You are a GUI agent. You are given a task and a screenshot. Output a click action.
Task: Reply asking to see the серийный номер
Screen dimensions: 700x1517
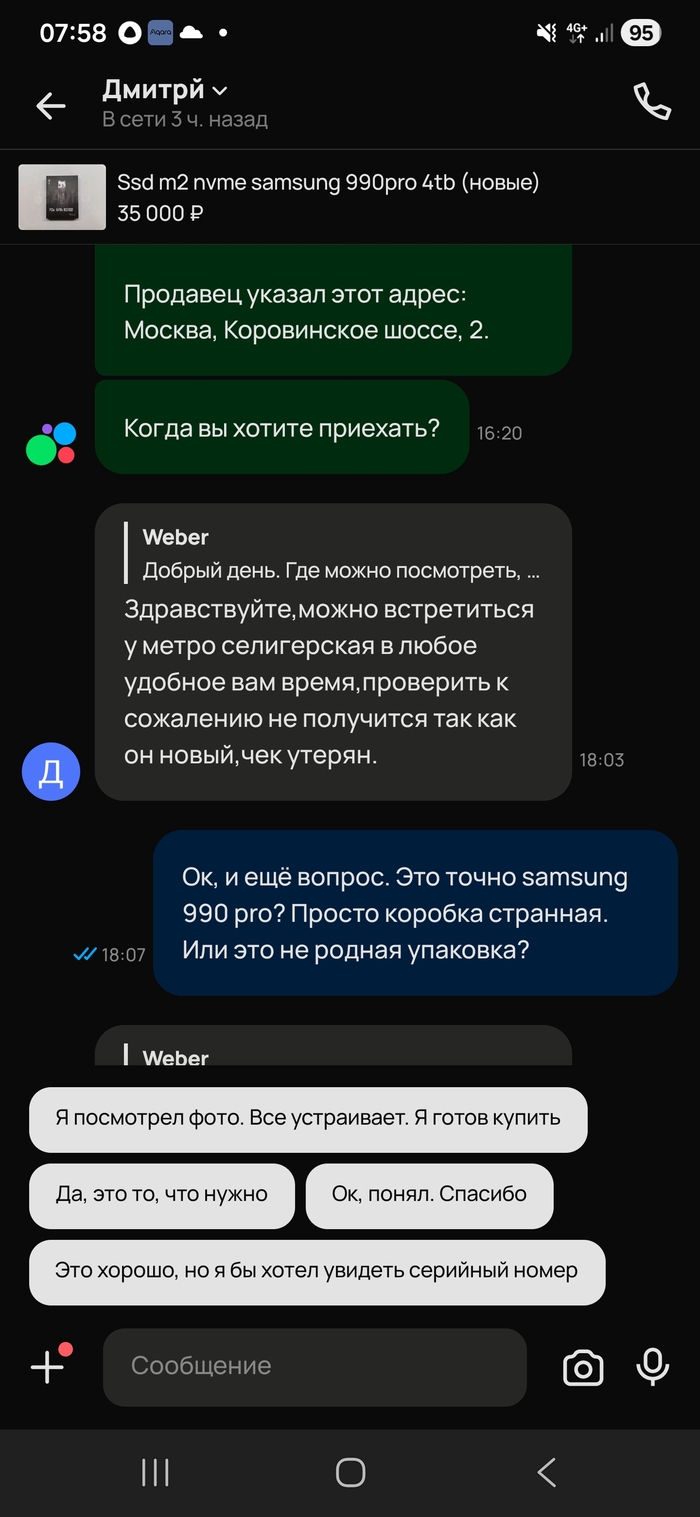pyautogui.click(x=317, y=1272)
